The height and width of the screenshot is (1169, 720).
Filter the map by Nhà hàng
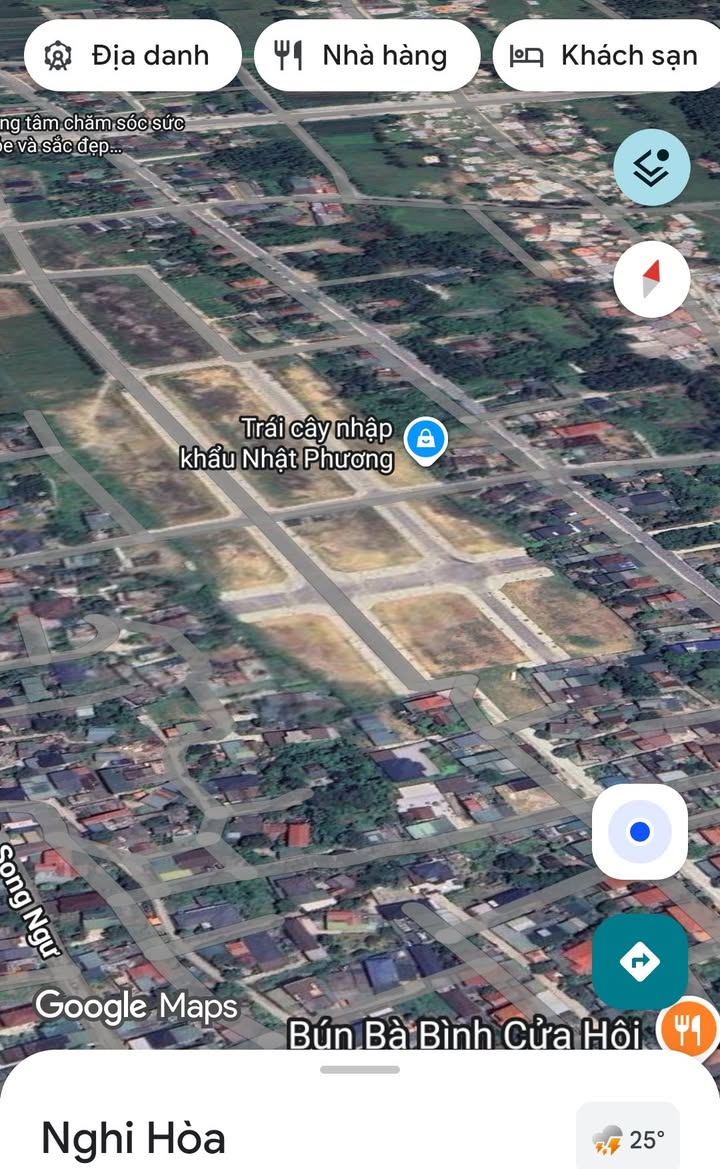pos(367,56)
